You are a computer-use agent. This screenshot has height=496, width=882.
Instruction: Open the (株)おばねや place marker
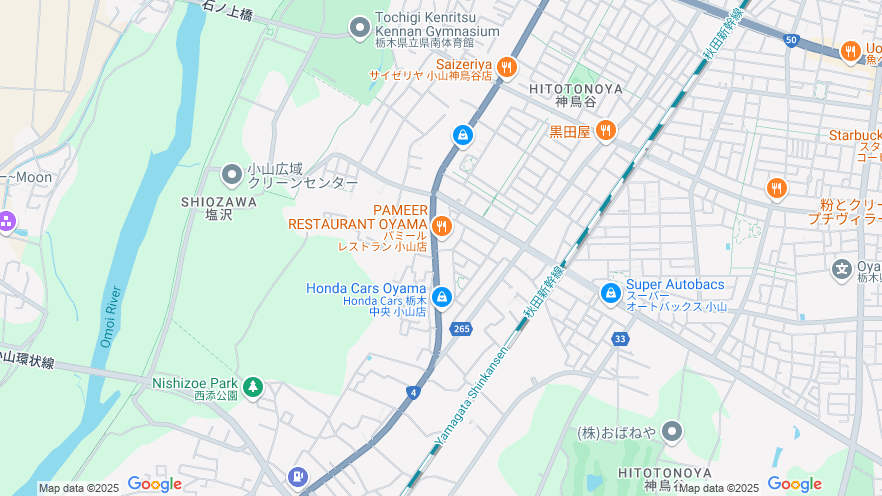pyautogui.click(x=673, y=432)
